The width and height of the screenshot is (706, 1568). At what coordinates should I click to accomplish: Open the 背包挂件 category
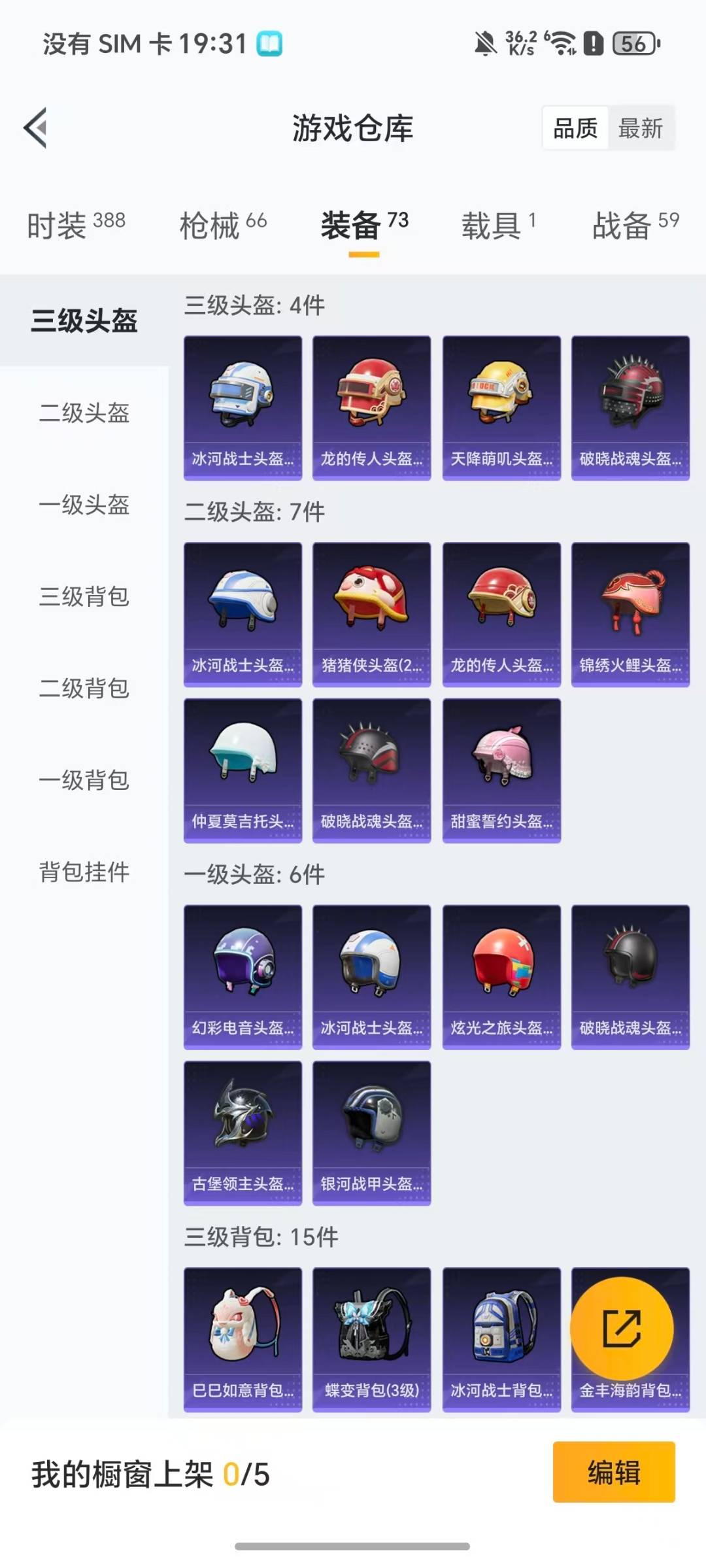85,872
